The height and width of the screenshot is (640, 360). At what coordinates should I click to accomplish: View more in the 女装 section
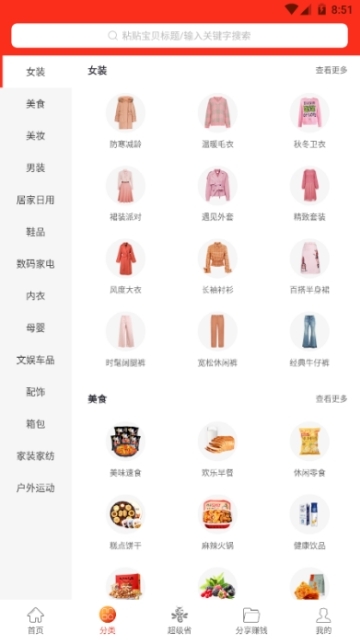click(331, 70)
